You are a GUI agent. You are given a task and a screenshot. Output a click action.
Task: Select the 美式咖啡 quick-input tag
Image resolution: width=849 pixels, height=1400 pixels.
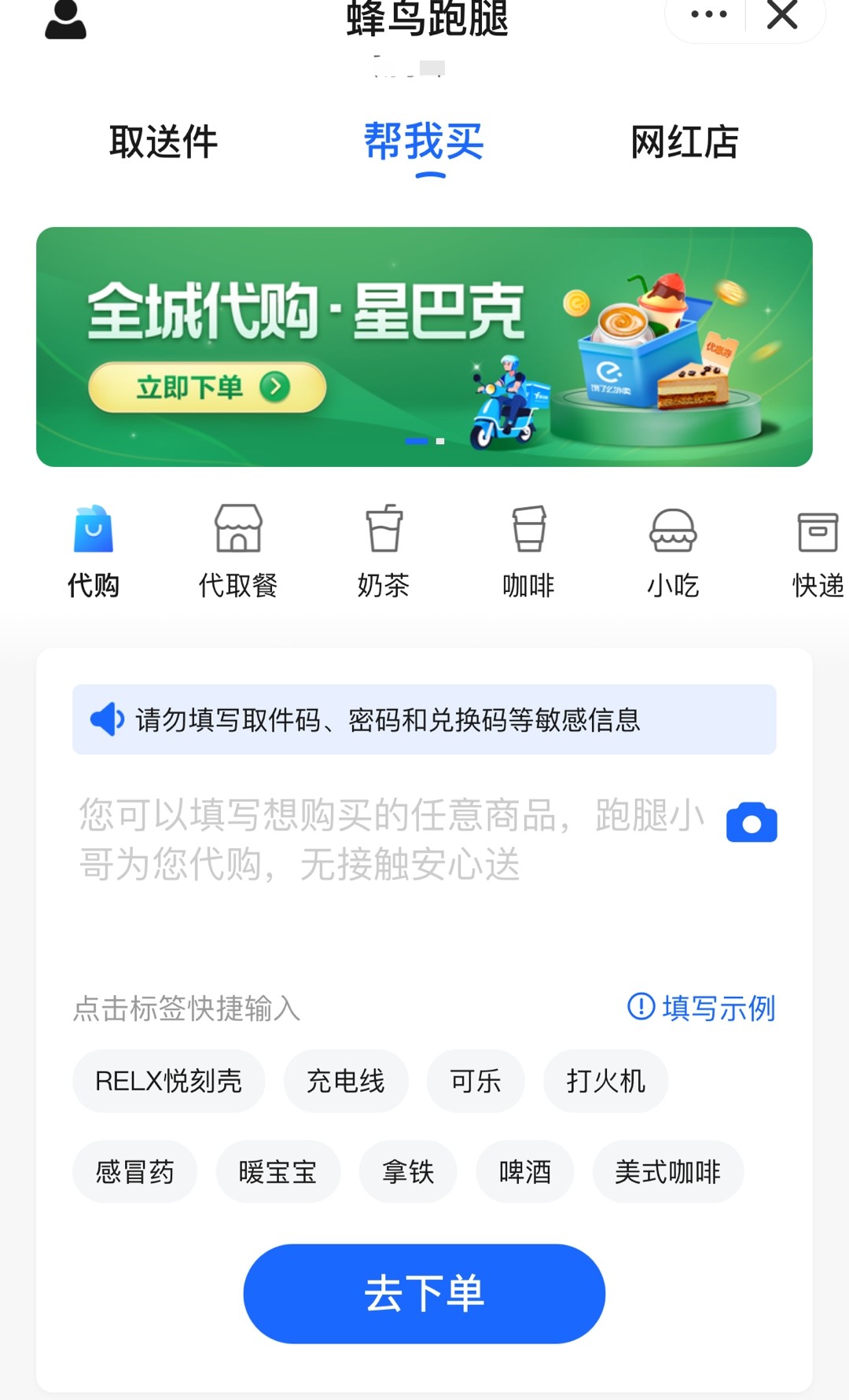pos(667,1171)
